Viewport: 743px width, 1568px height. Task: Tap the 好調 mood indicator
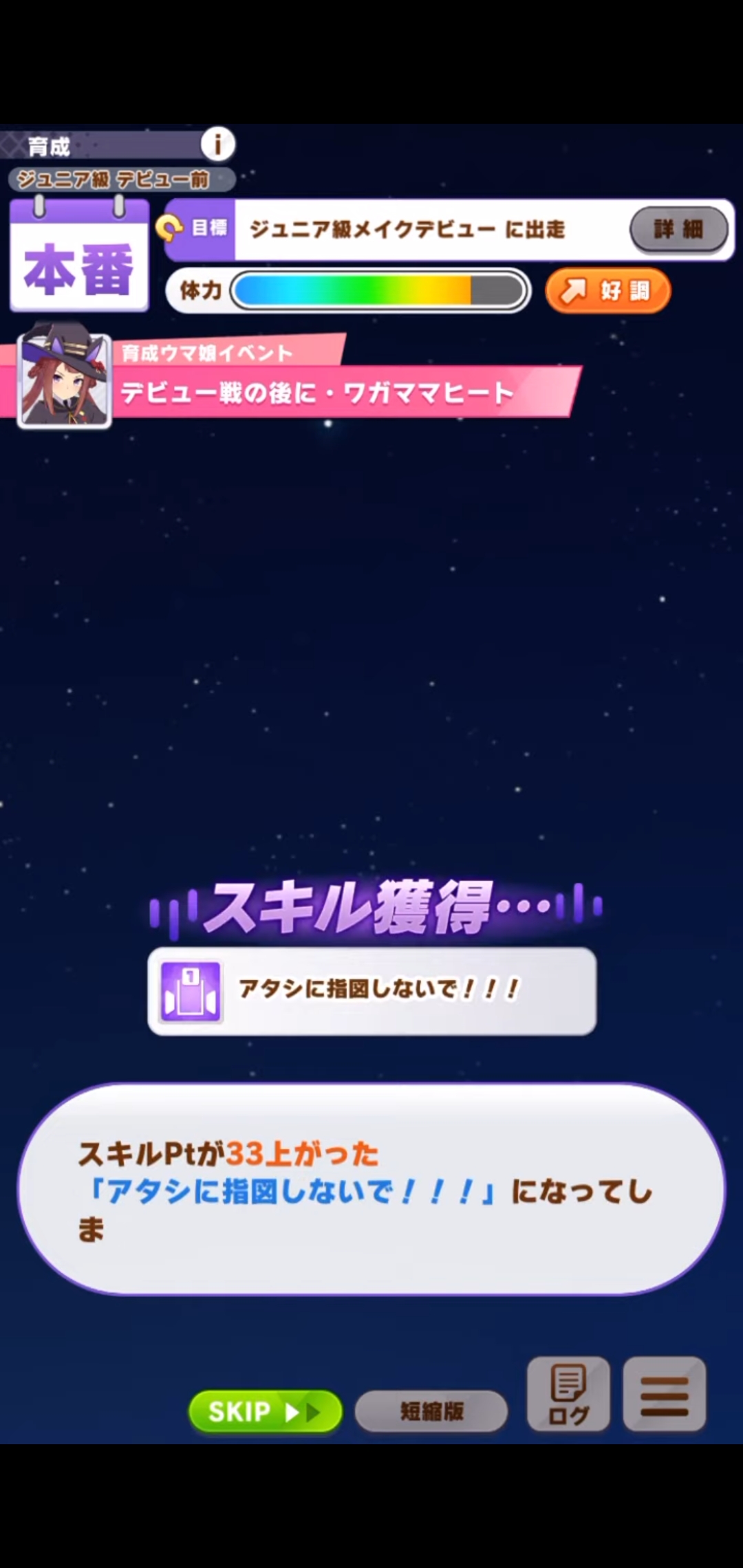point(607,291)
